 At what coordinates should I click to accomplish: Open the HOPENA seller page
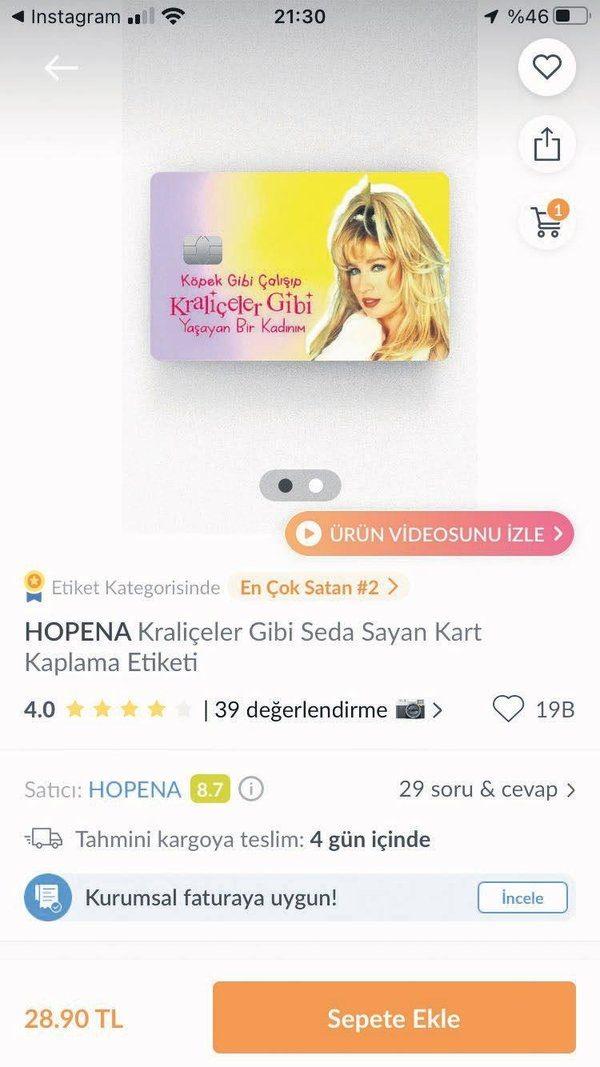(x=134, y=790)
